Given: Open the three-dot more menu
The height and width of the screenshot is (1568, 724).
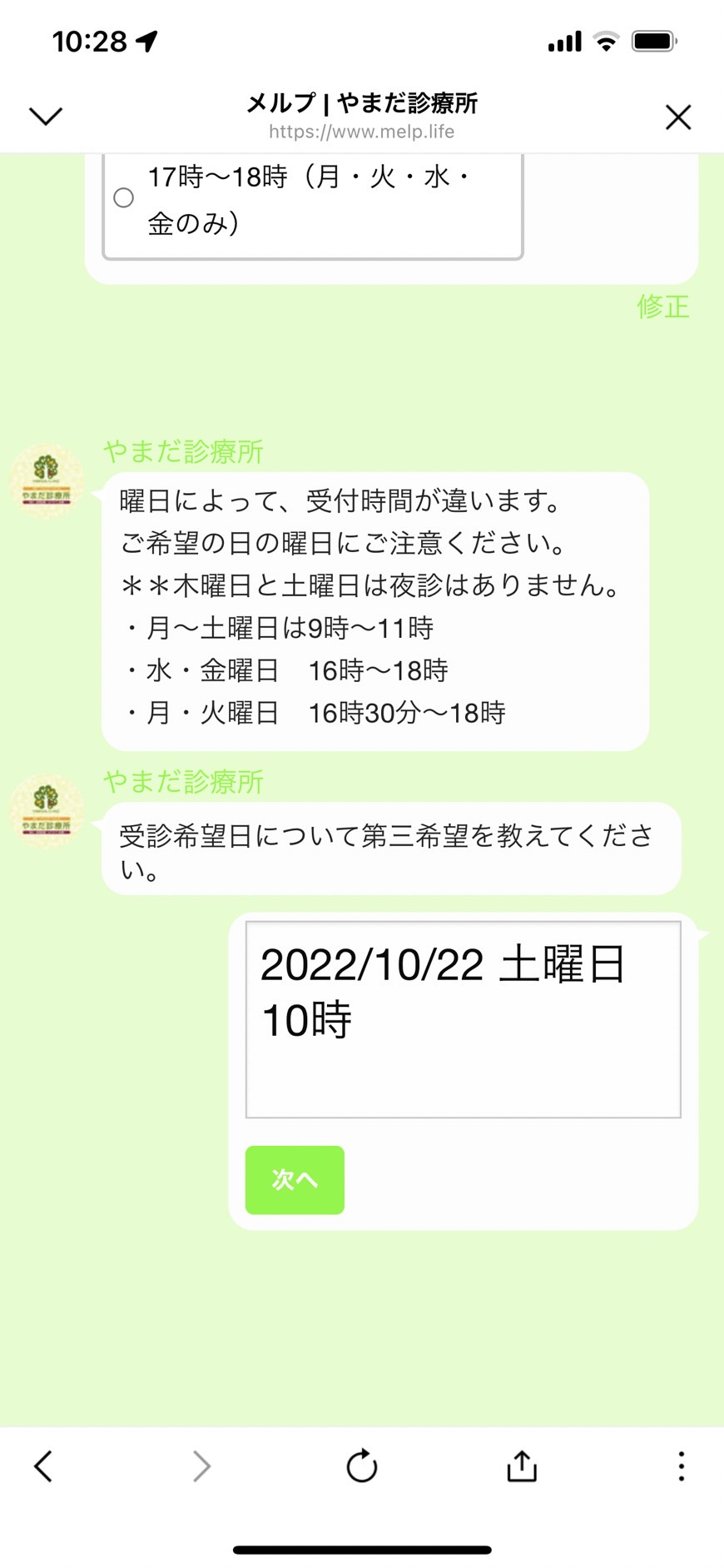Looking at the screenshot, I should point(682,1466).
